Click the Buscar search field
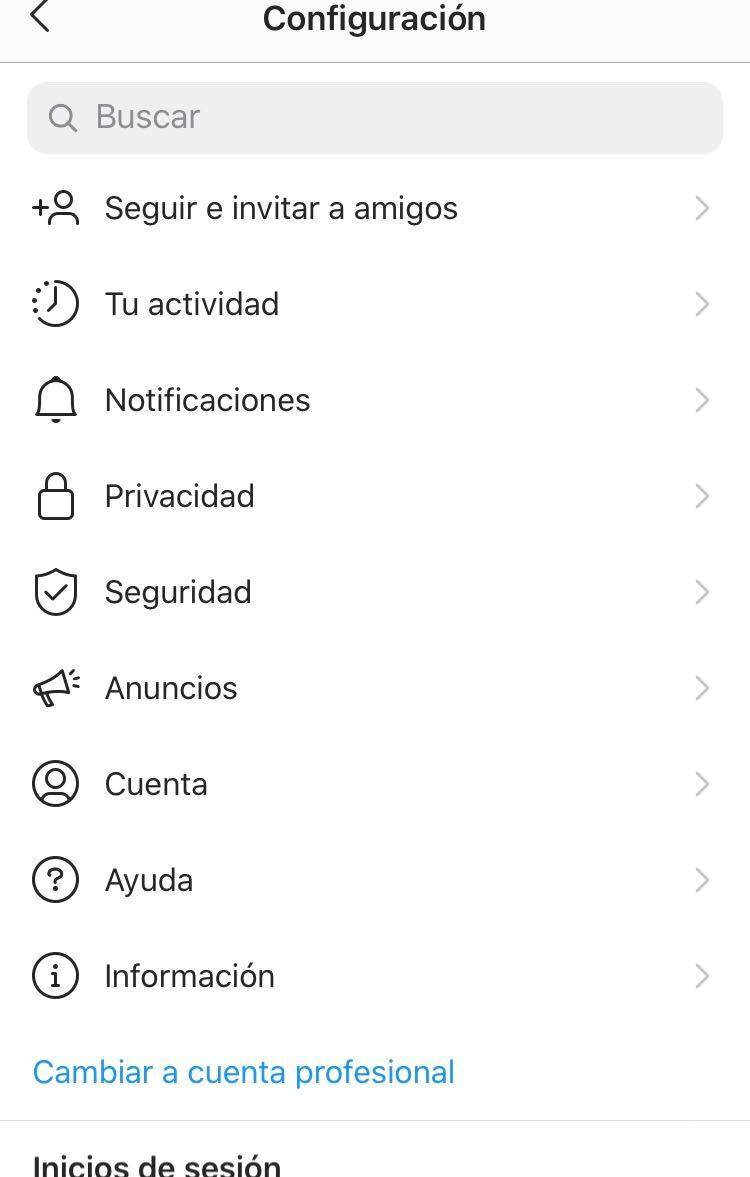This screenshot has height=1177, width=750. [375, 117]
